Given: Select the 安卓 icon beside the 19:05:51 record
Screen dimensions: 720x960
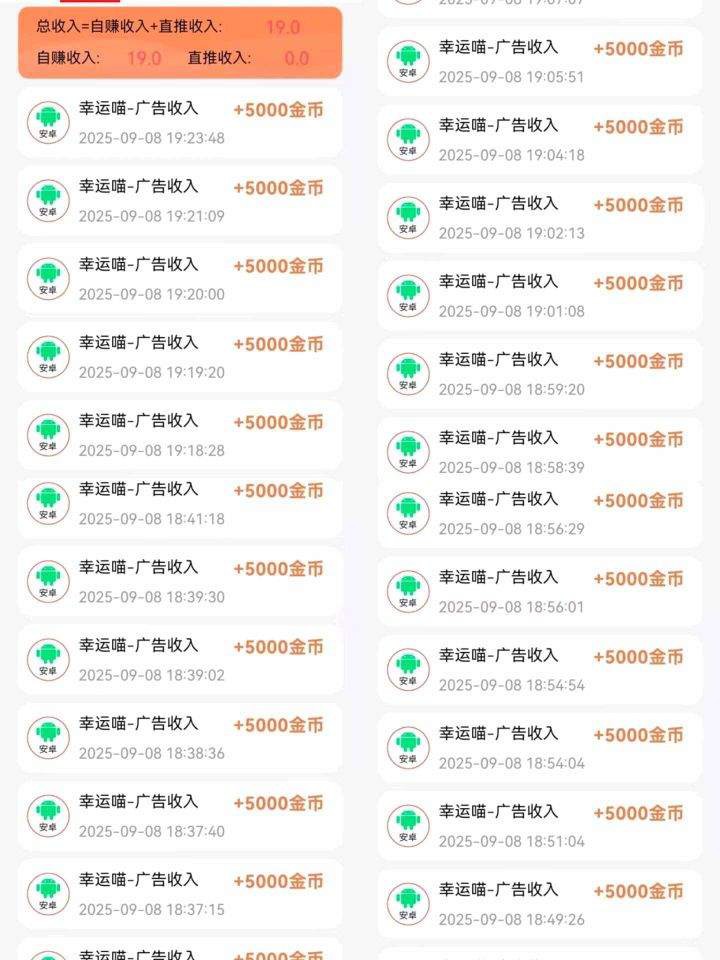Looking at the screenshot, I should click(x=409, y=59).
